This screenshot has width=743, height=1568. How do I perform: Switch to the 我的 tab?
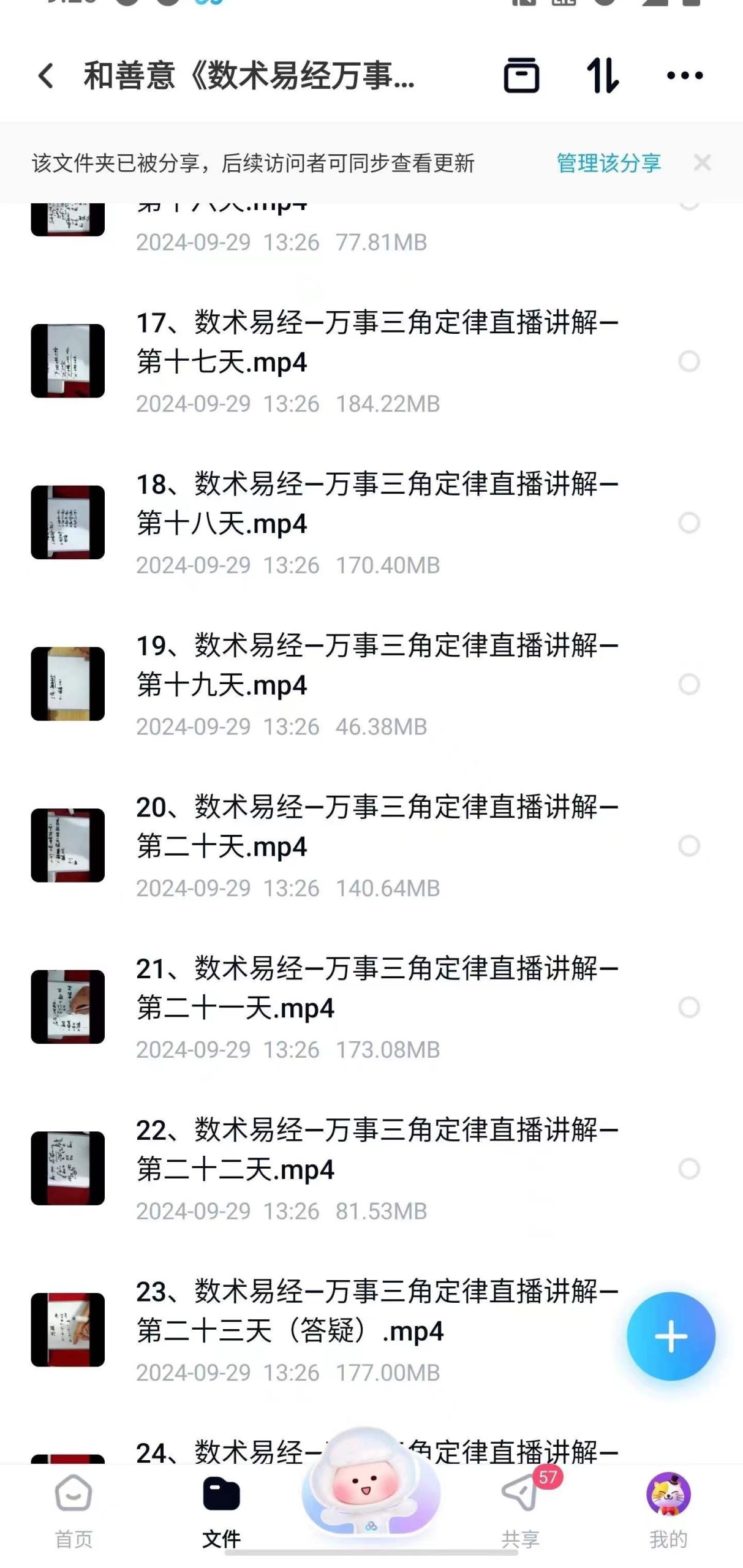click(668, 1509)
